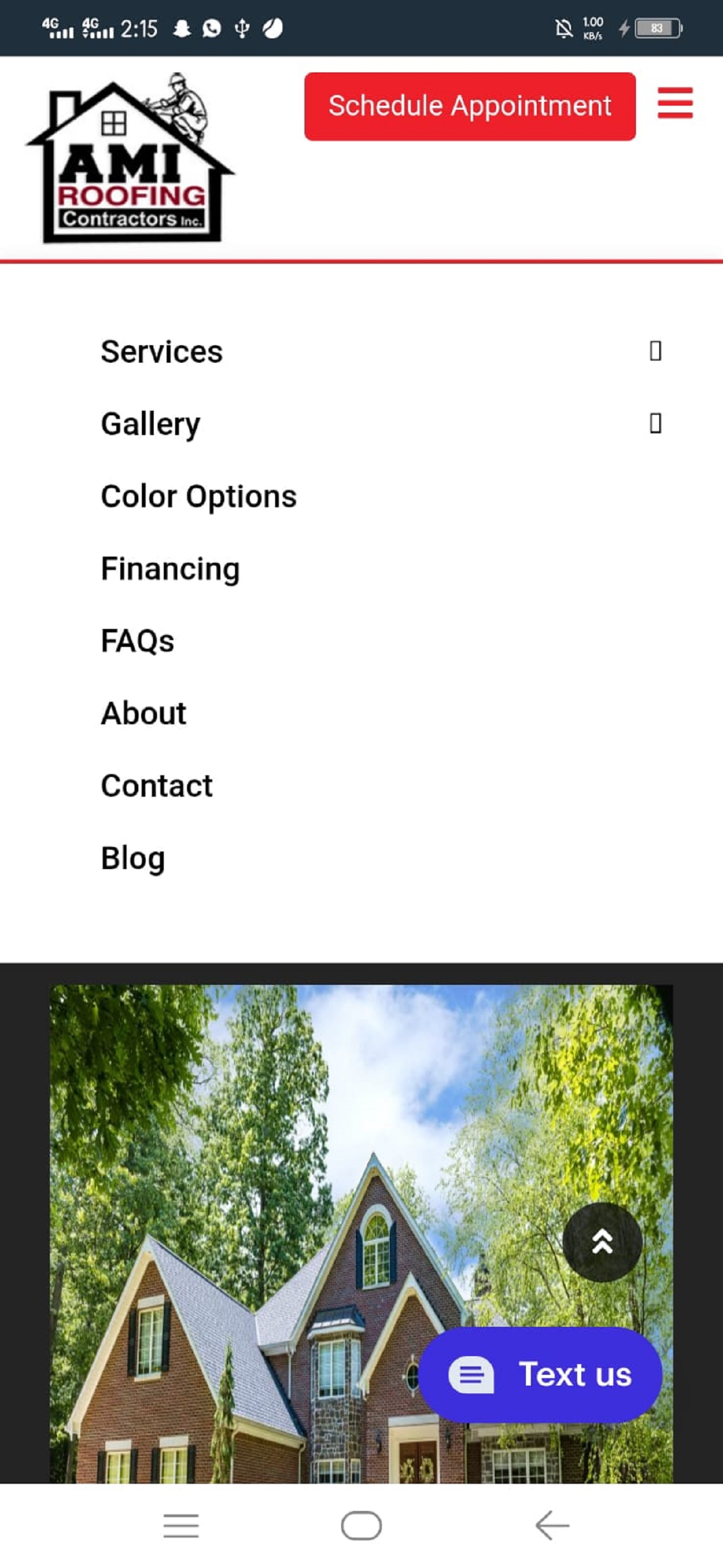
Task: View the FAQs page
Action: [x=138, y=640]
